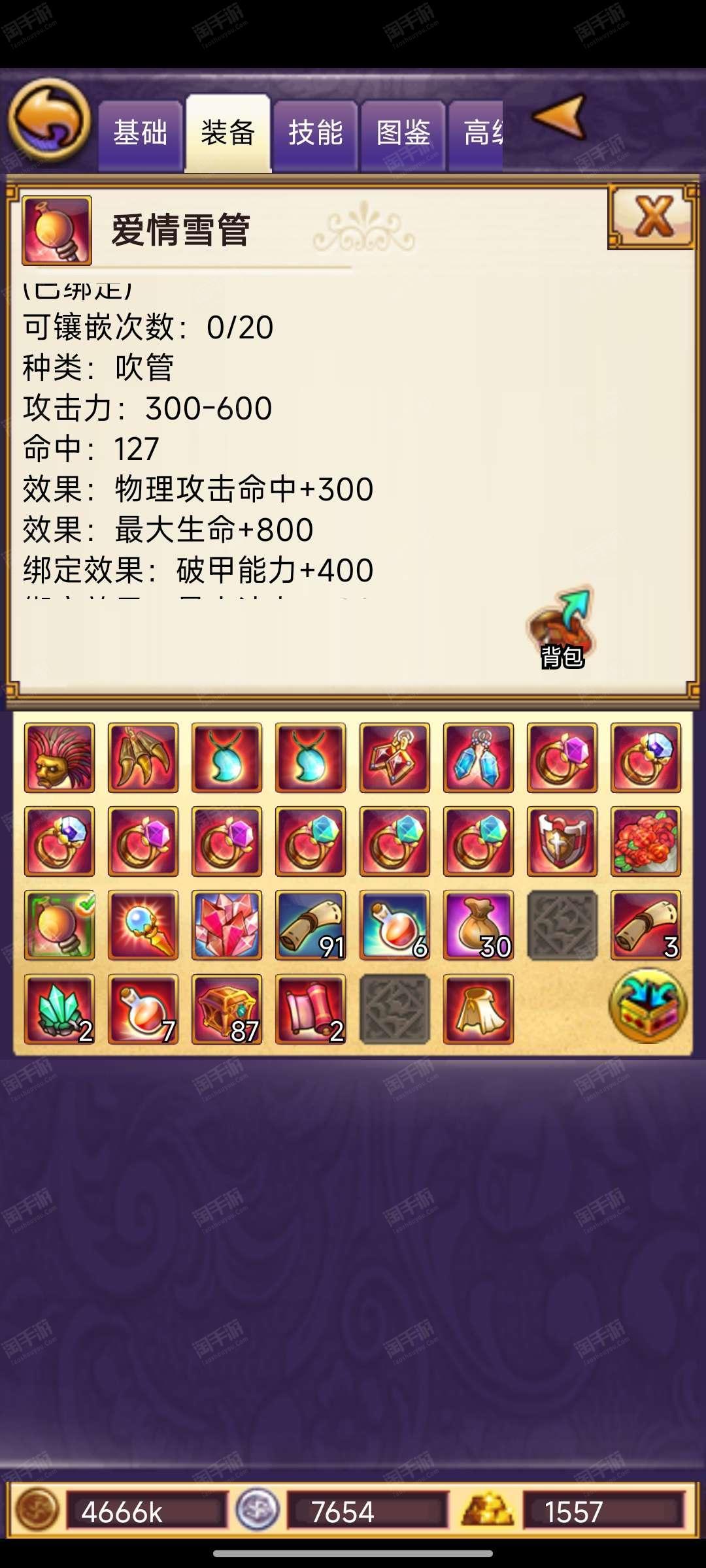Open the 图鉴 tab
The height and width of the screenshot is (1568, 706).
point(403,135)
